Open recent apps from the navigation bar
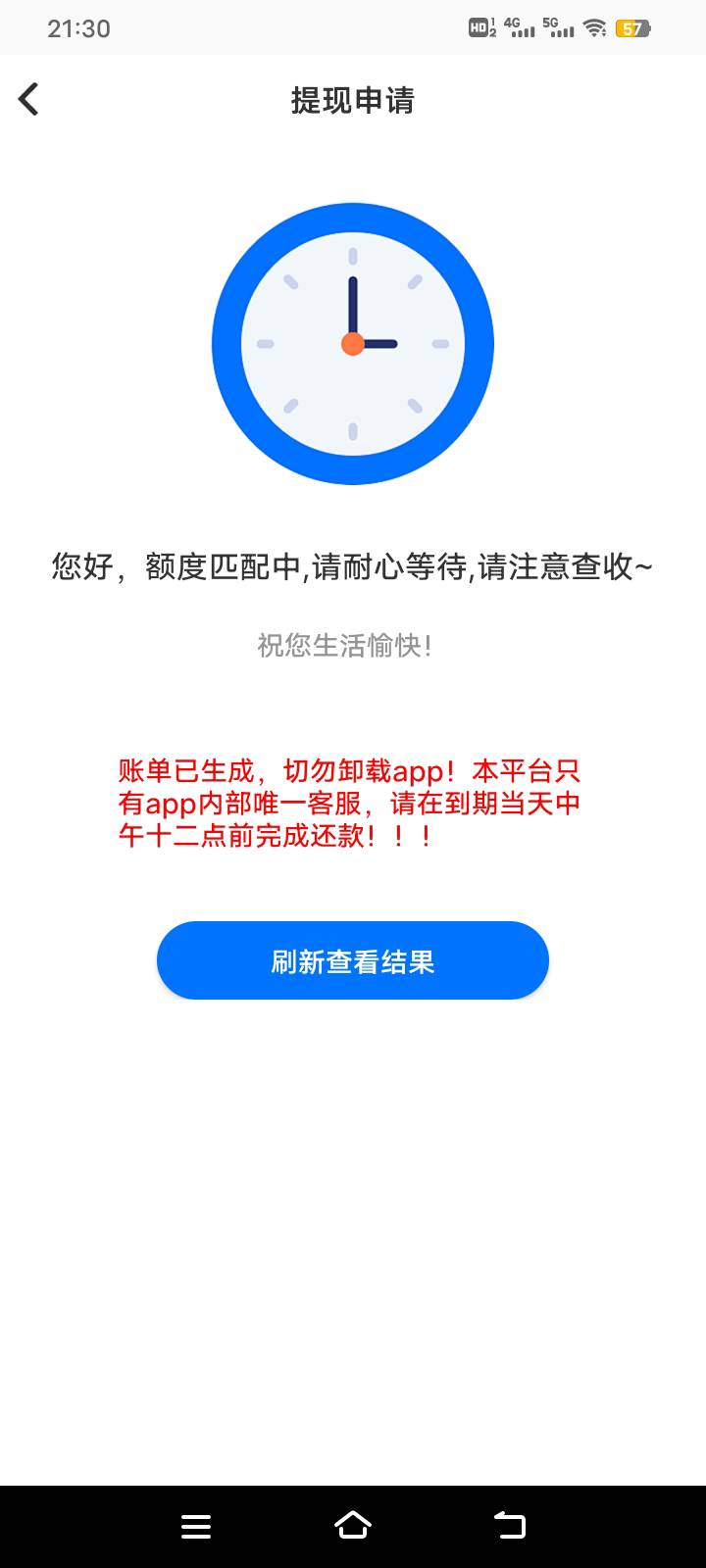 click(196, 1526)
